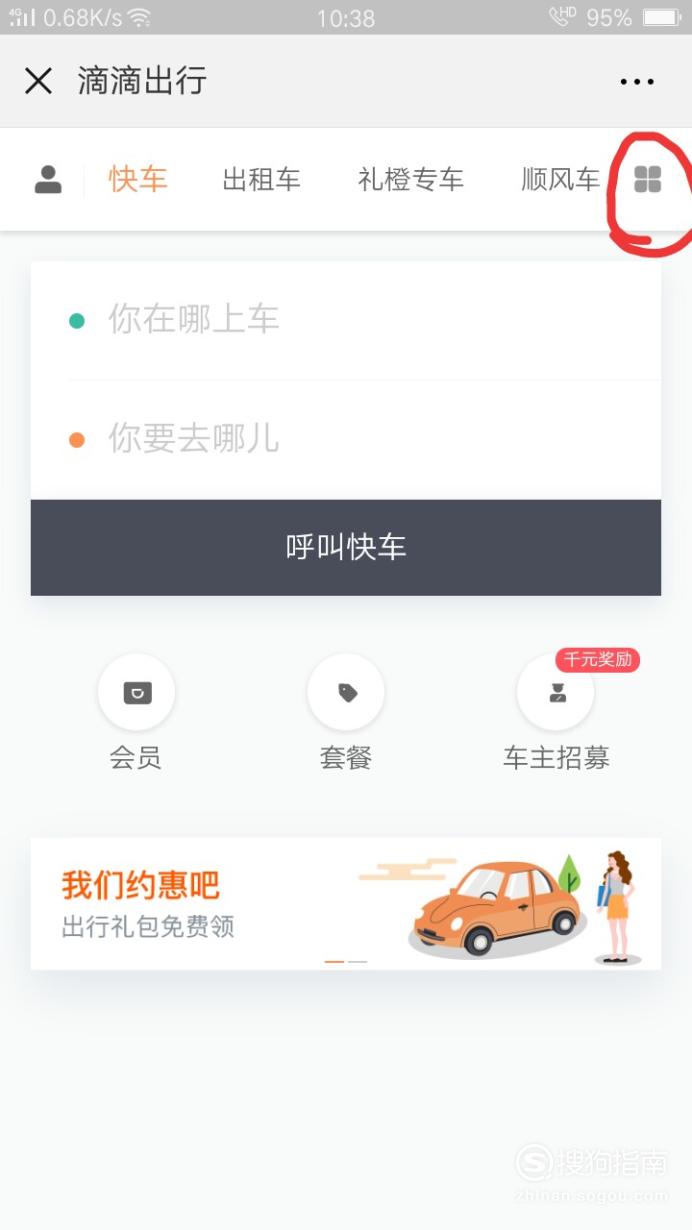Open the 我们约惠吧 promo banner
The image size is (692, 1230).
[346, 903]
